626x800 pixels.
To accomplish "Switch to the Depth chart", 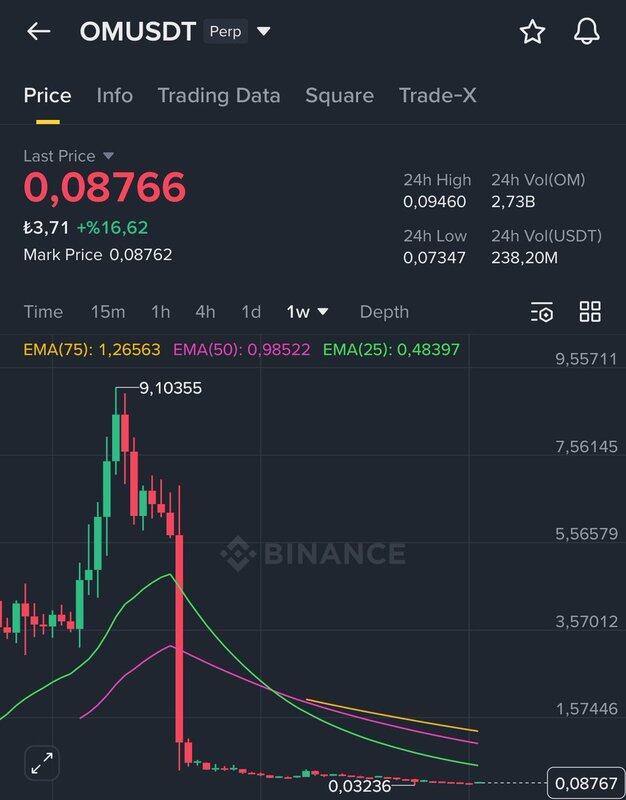I will (x=384, y=312).
